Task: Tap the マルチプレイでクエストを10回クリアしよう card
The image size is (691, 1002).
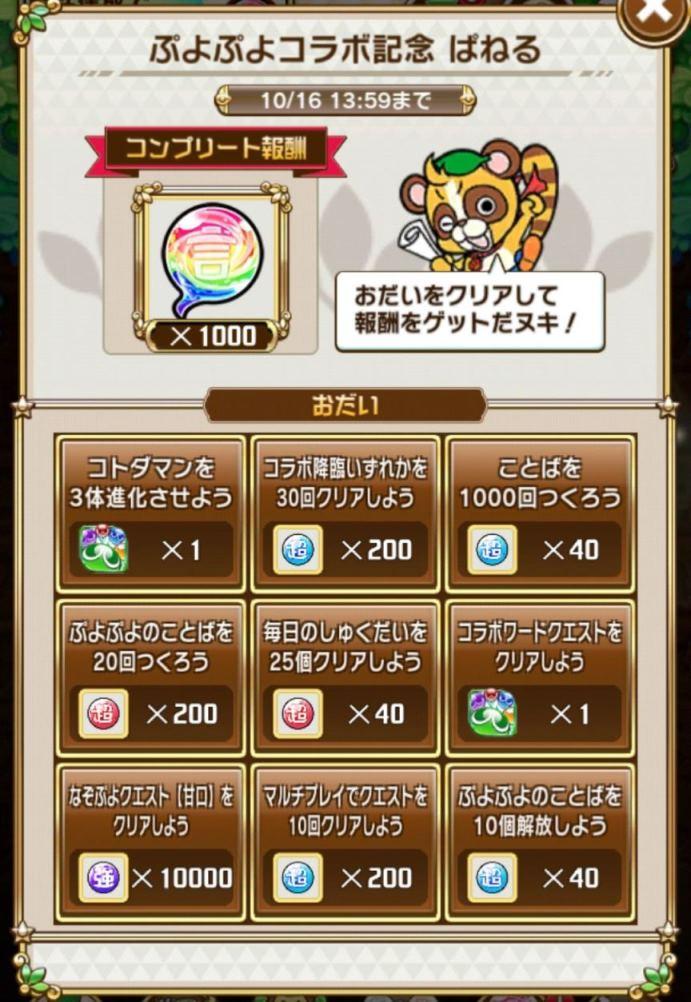Action: point(345,842)
